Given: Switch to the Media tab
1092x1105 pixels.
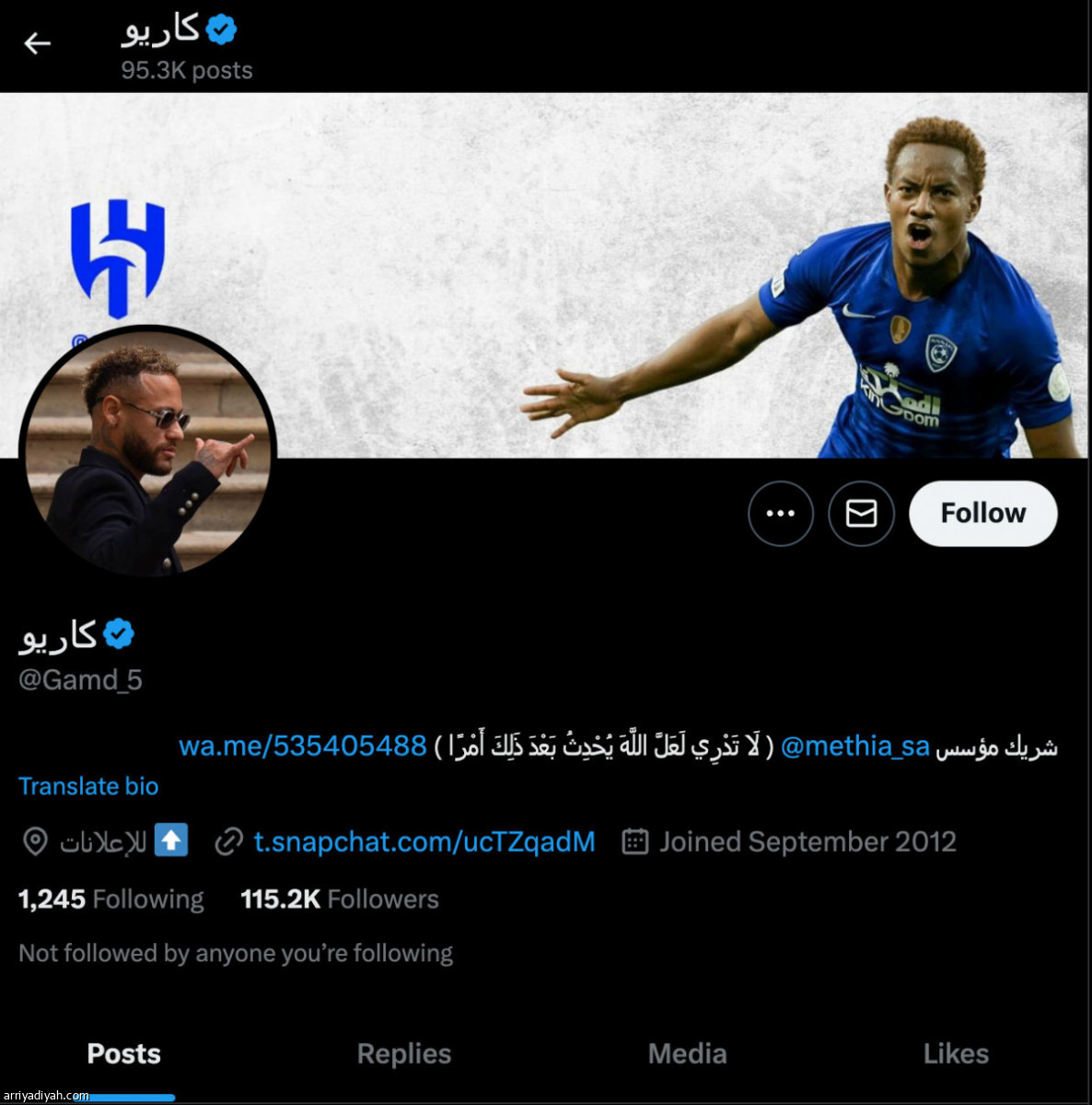Looking at the screenshot, I should (687, 1053).
